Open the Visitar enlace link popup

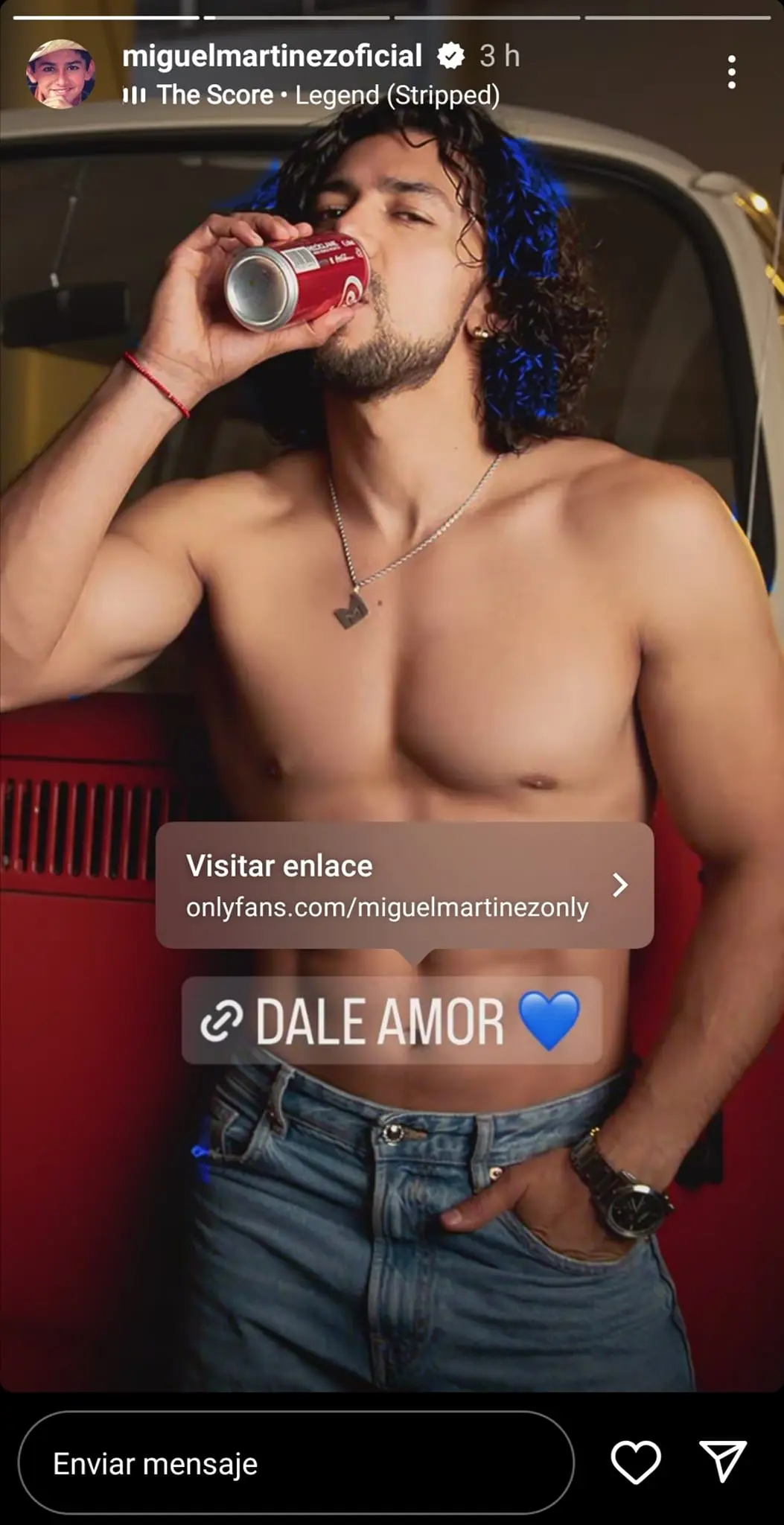click(x=404, y=885)
